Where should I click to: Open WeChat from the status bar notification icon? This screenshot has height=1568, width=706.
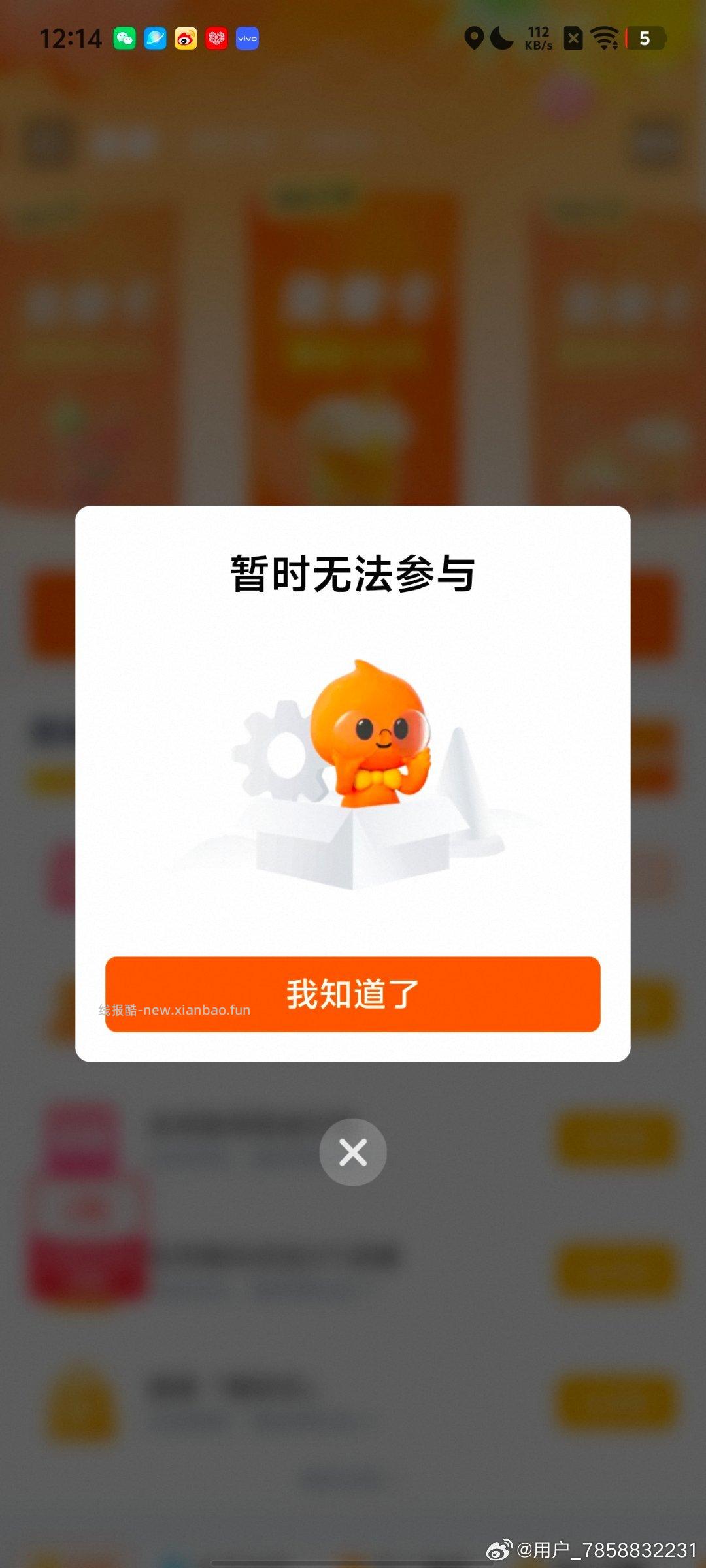click(124, 39)
